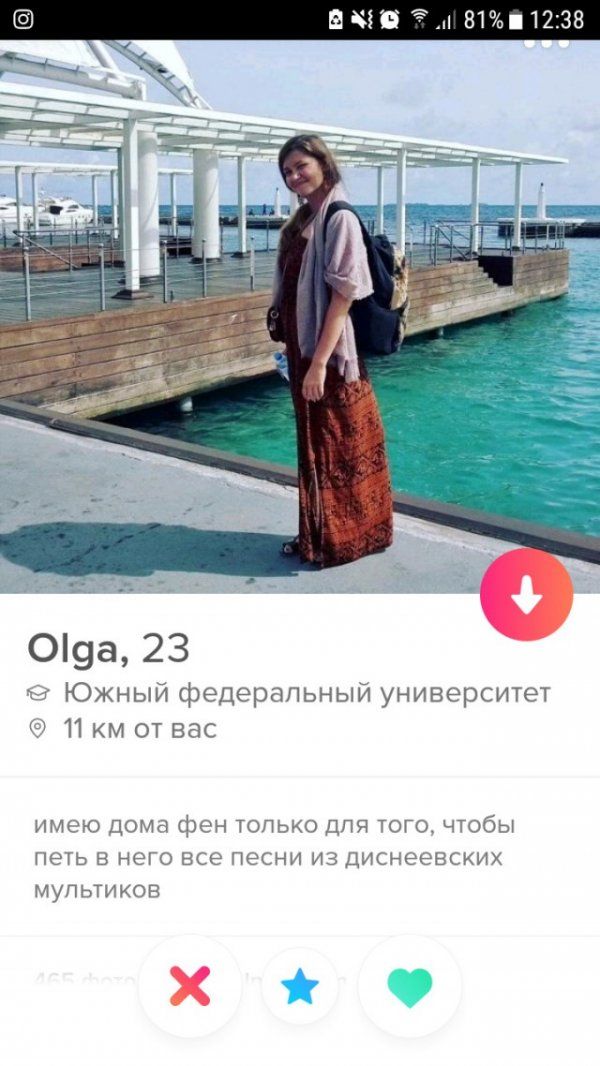
Task: View Olga's profile photo
Action: point(300,320)
